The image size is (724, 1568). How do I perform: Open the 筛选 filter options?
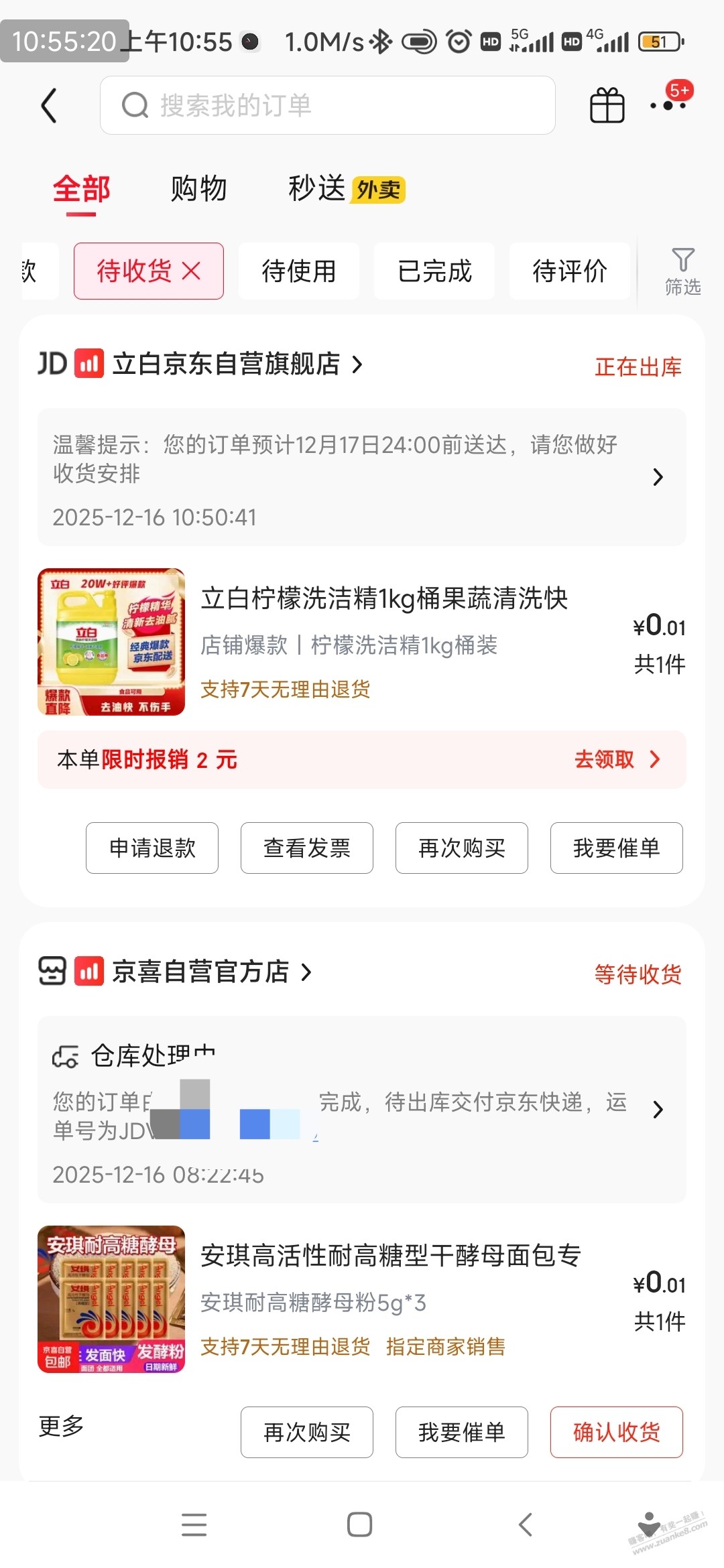[x=682, y=271]
